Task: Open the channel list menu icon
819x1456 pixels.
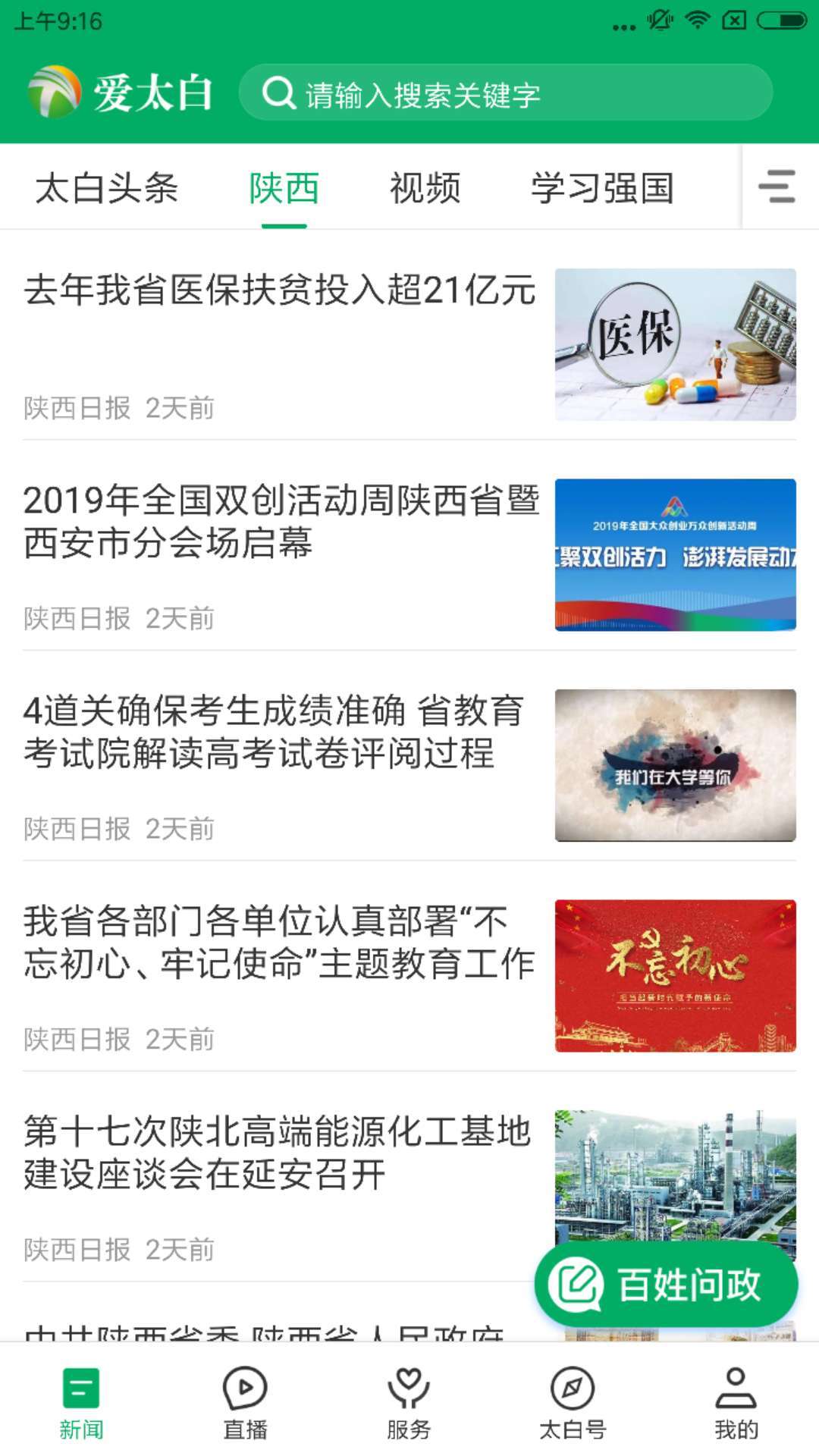Action: click(x=777, y=187)
